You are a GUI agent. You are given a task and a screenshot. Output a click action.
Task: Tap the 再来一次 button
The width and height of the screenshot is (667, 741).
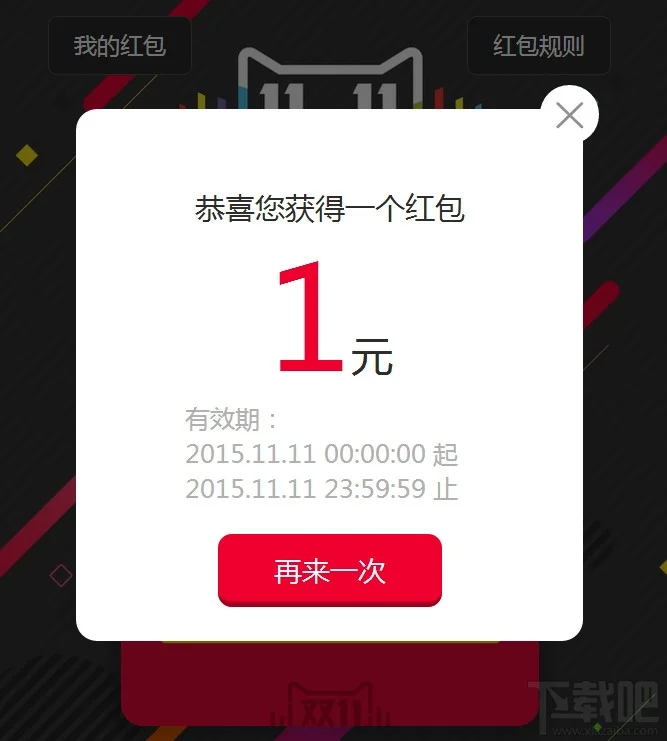(x=329, y=570)
